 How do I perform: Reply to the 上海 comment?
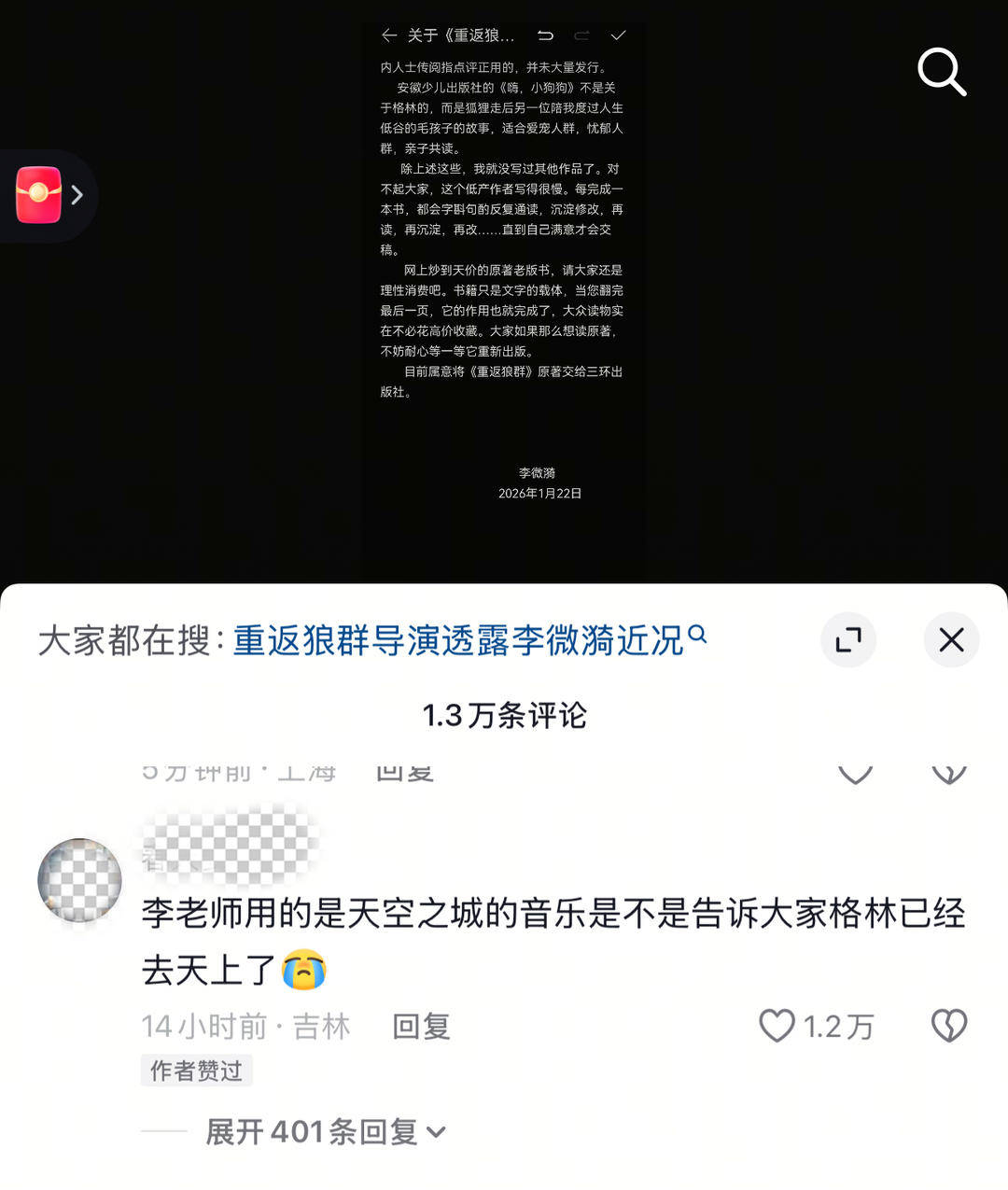tap(405, 774)
